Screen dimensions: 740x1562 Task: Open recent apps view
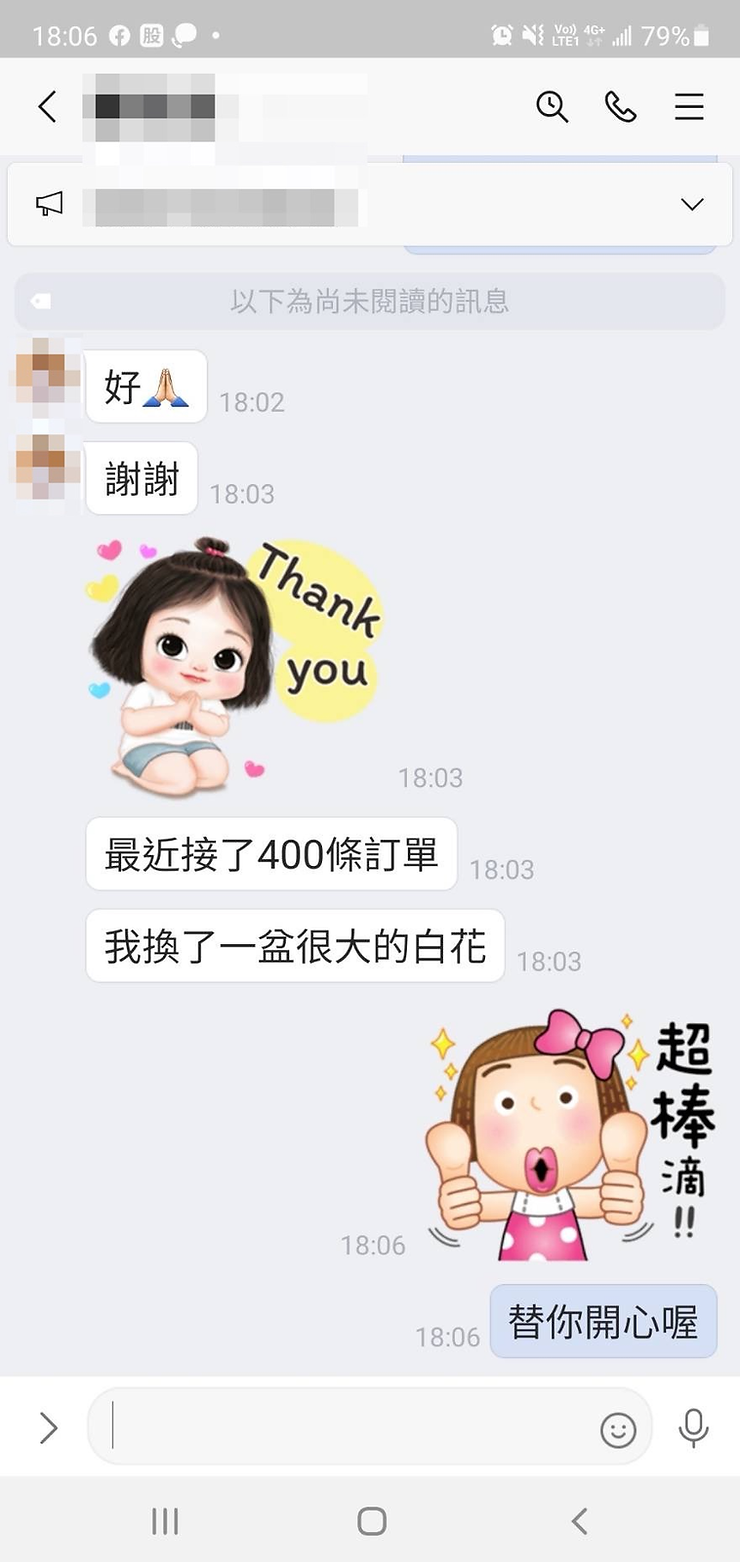tap(164, 1521)
